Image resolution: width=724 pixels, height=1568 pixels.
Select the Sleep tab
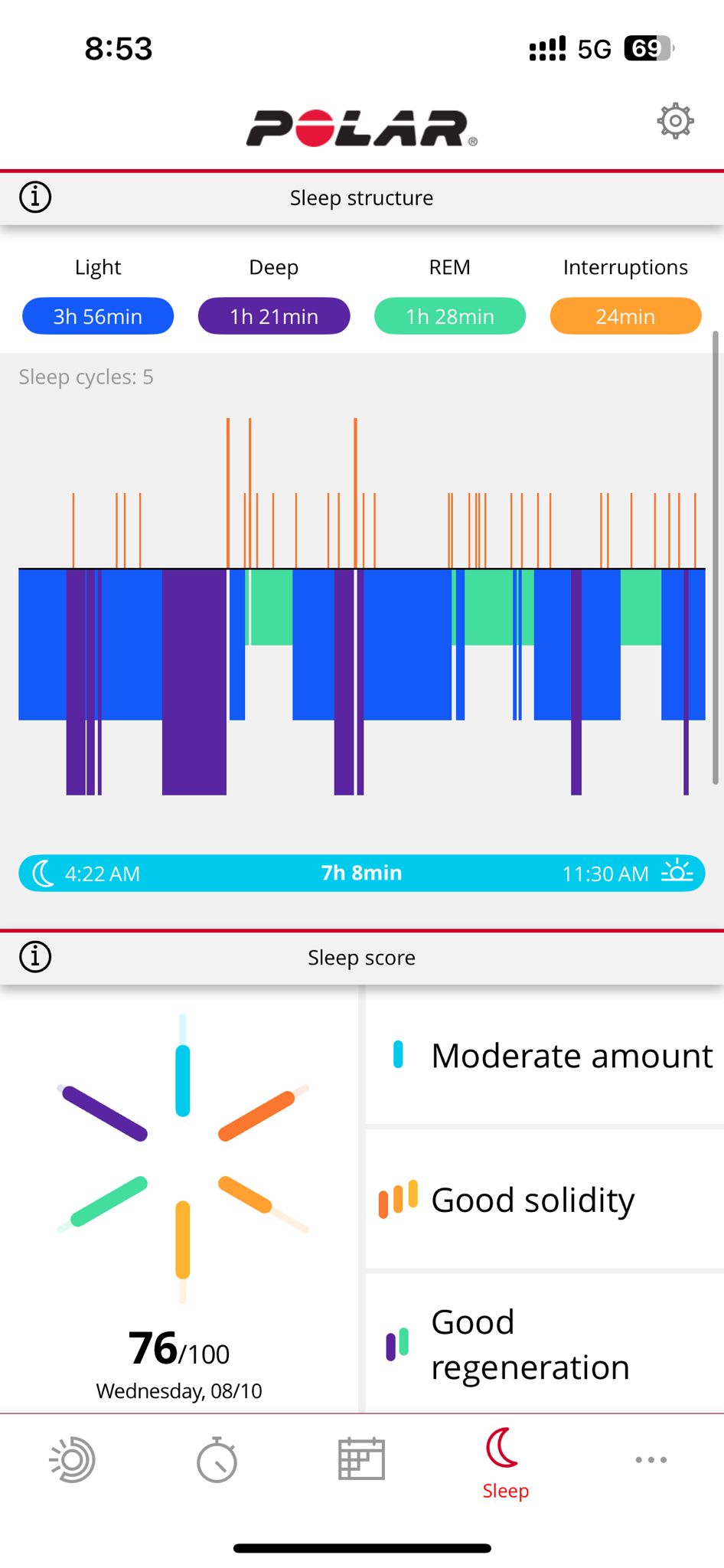tap(505, 1463)
